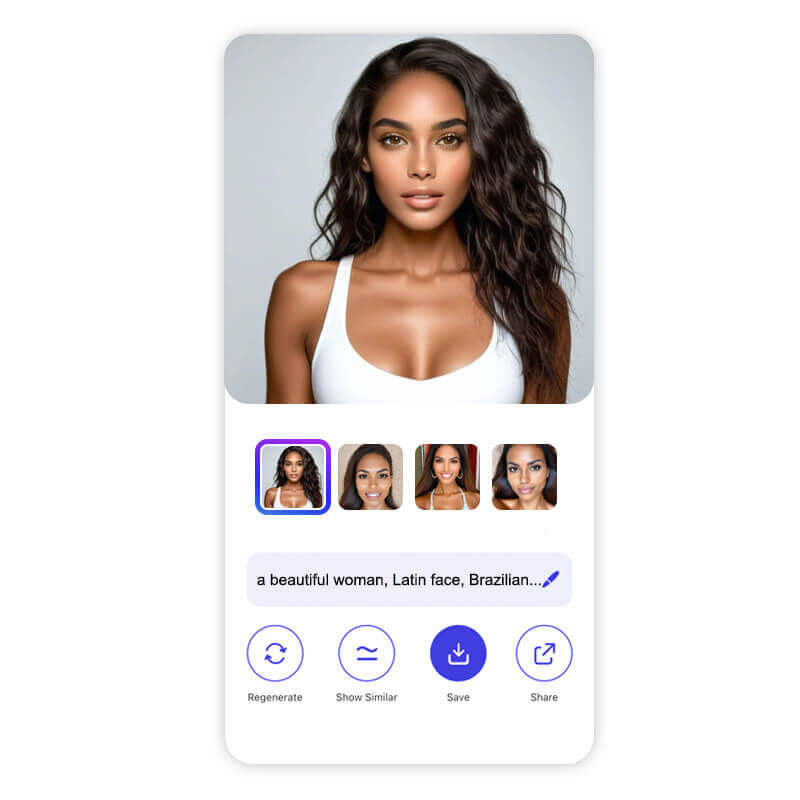Screen dimensions: 800x800
Task: Tap Show Similar button
Action: pyautogui.click(x=366, y=653)
